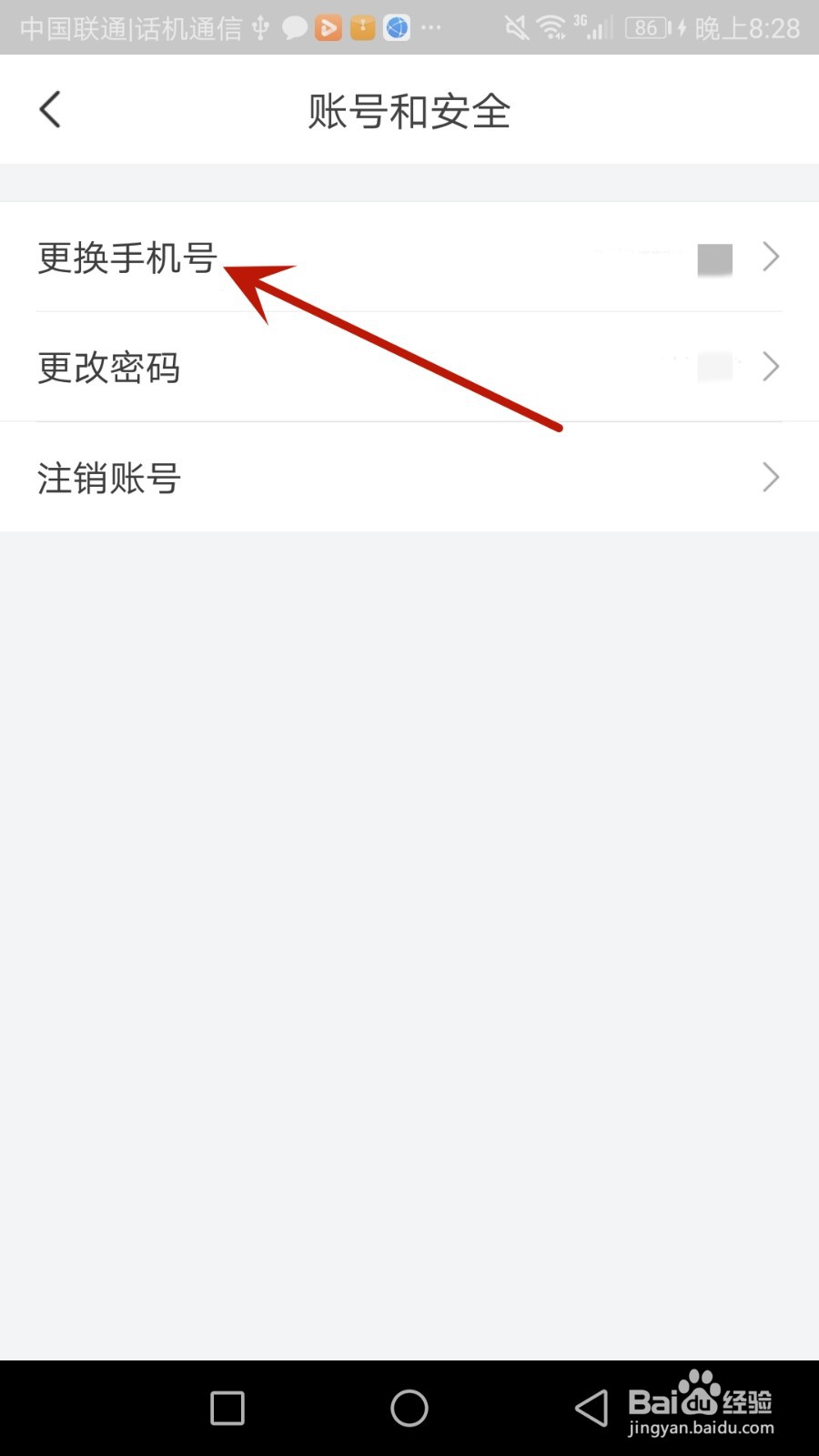
Task: Tap the muted sound icon in status bar
Action: (x=514, y=27)
